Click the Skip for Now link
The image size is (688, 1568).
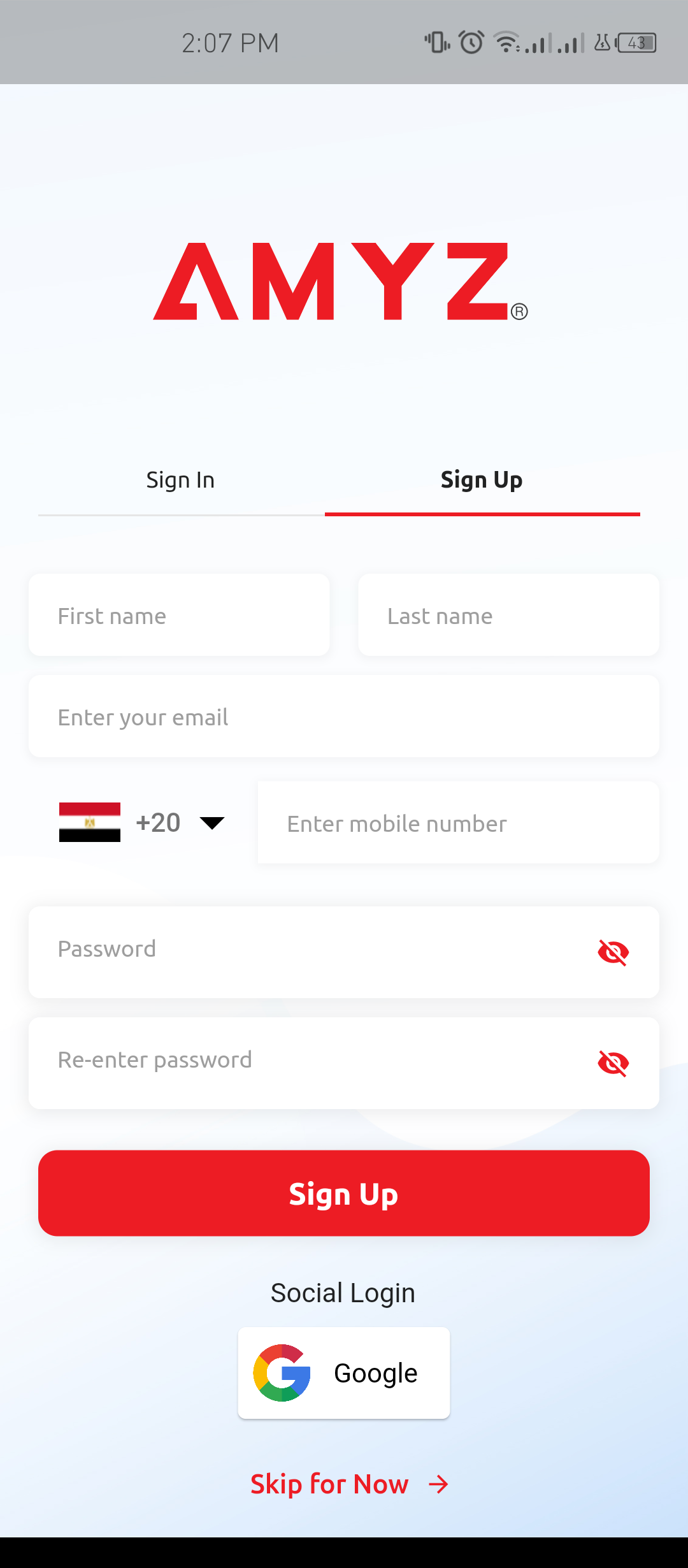click(x=329, y=1483)
